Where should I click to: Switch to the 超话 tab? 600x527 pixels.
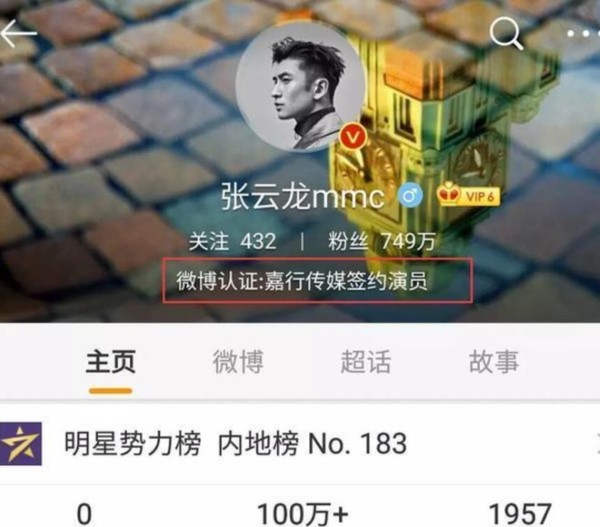pyautogui.click(x=365, y=362)
